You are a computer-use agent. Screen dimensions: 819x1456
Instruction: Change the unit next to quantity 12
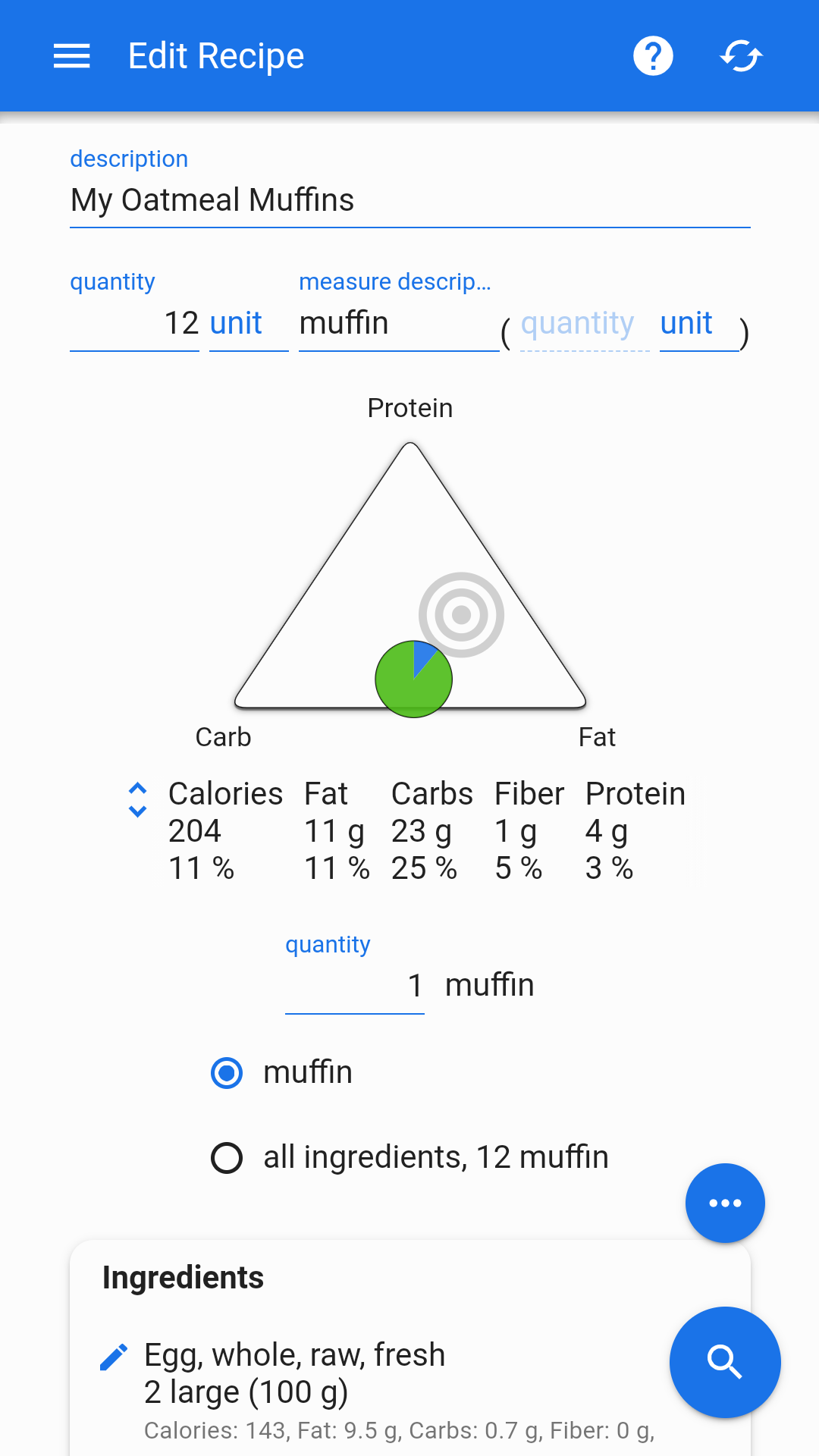click(x=236, y=324)
